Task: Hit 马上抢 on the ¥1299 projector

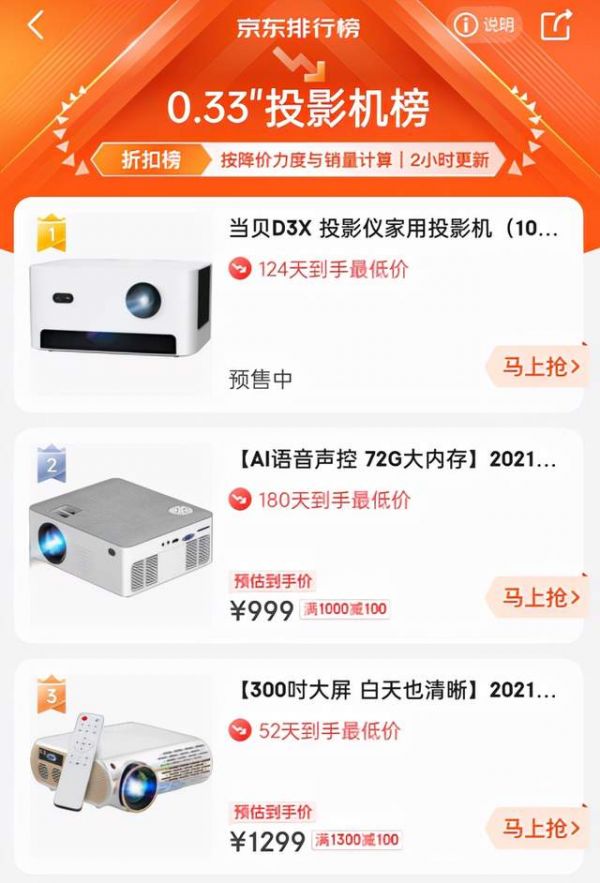Action: [540, 828]
